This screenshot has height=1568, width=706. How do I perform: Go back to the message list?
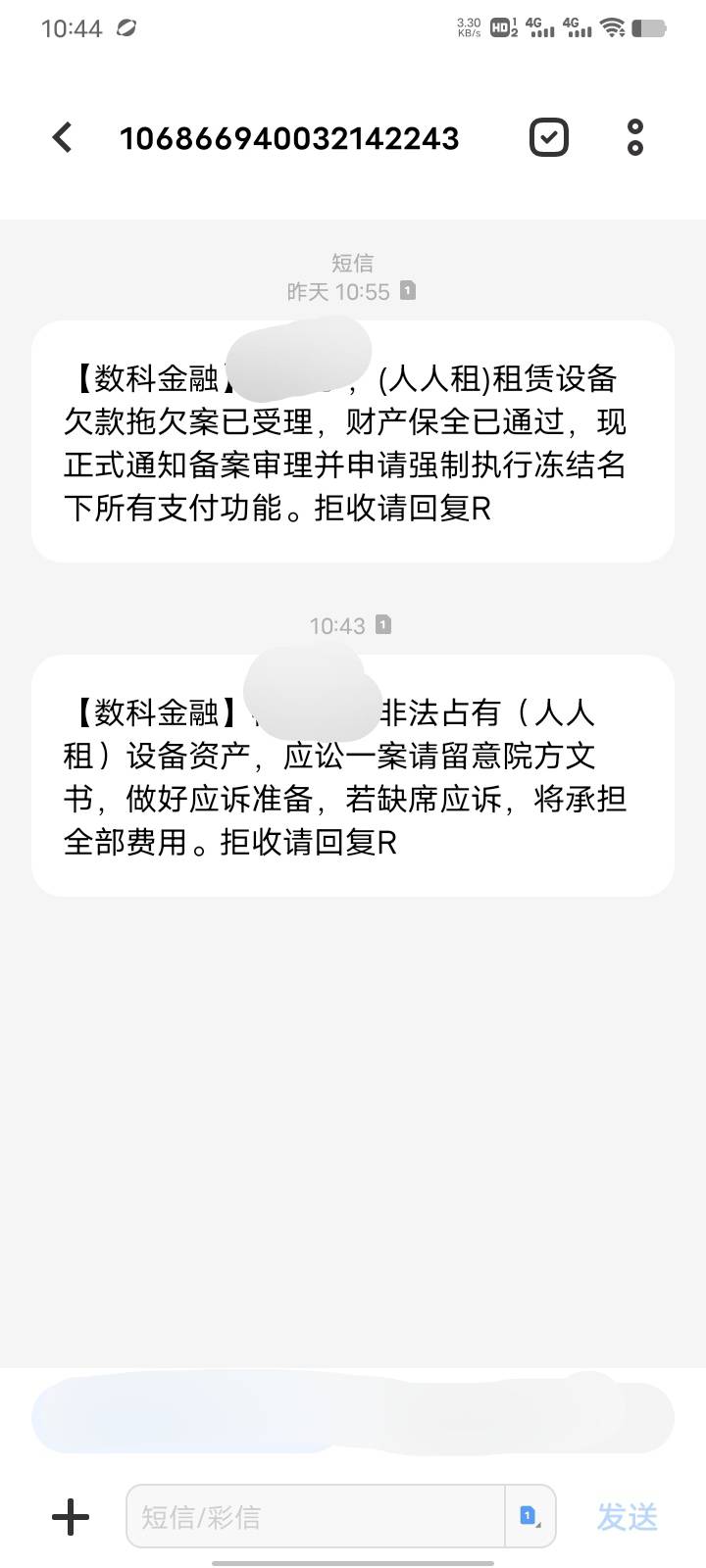(62, 137)
